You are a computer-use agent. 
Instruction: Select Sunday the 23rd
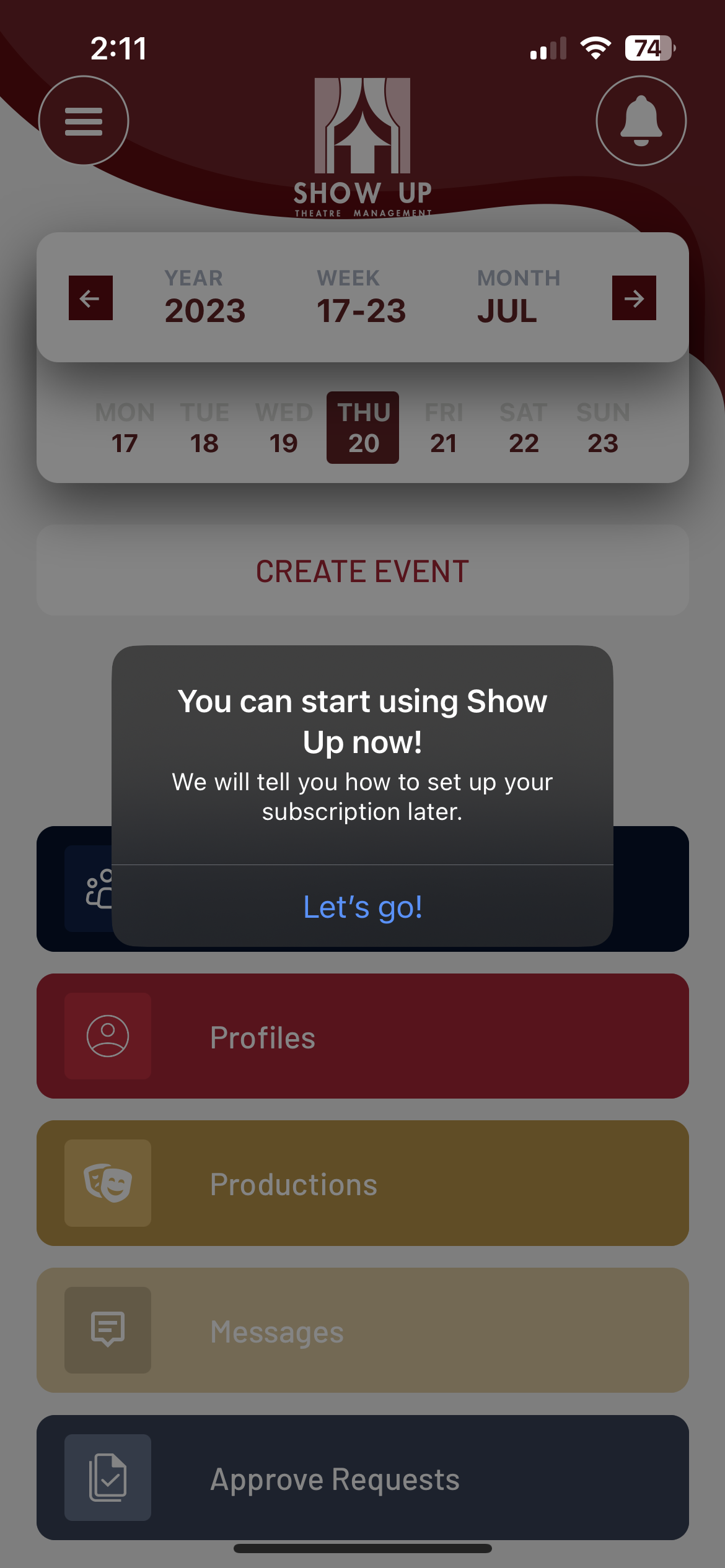tap(603, 428)
